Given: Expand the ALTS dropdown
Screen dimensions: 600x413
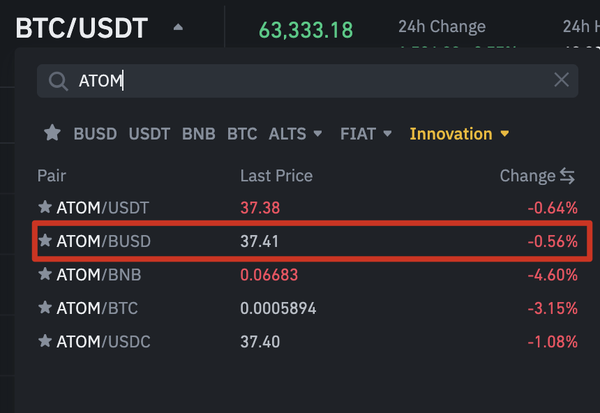Looking at the screenshot, I should pos(295,133).
